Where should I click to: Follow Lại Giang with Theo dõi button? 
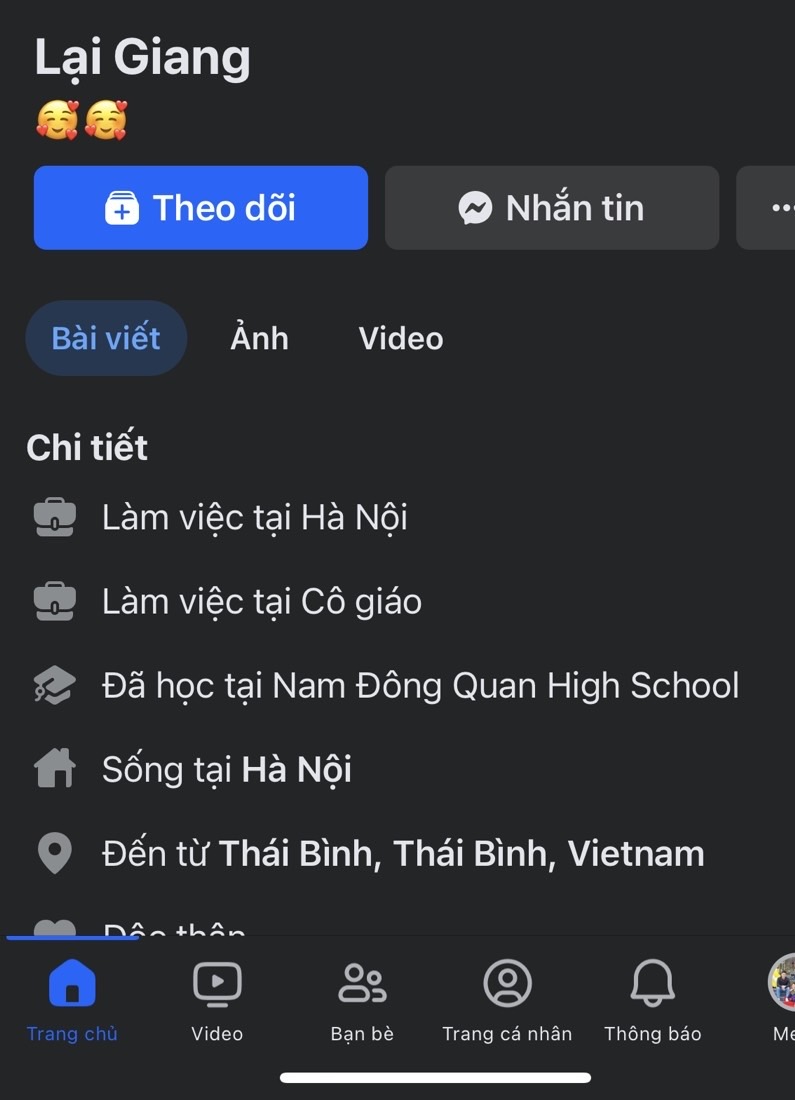(x=201, y=208)
